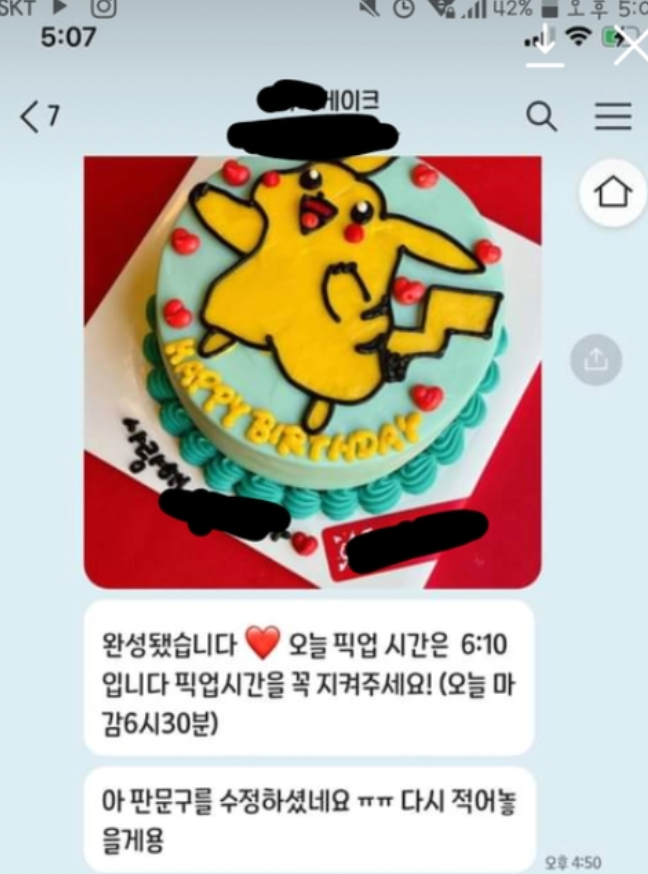Tap the channel home button

(612, 192)
